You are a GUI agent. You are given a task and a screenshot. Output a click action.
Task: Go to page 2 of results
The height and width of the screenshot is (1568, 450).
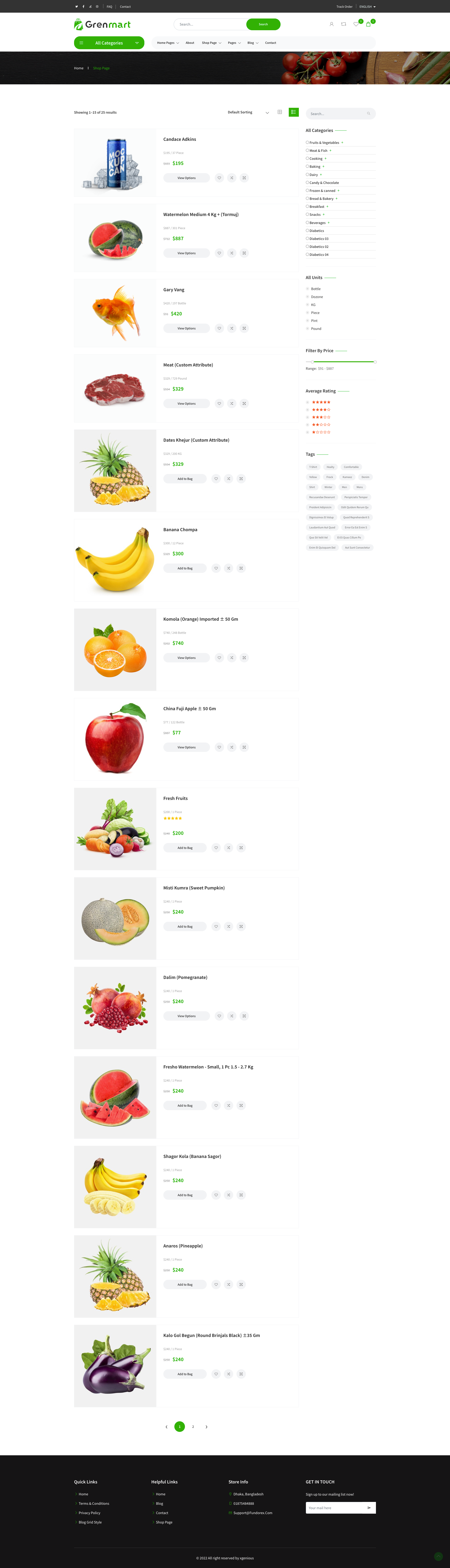tap(193, 1426)
